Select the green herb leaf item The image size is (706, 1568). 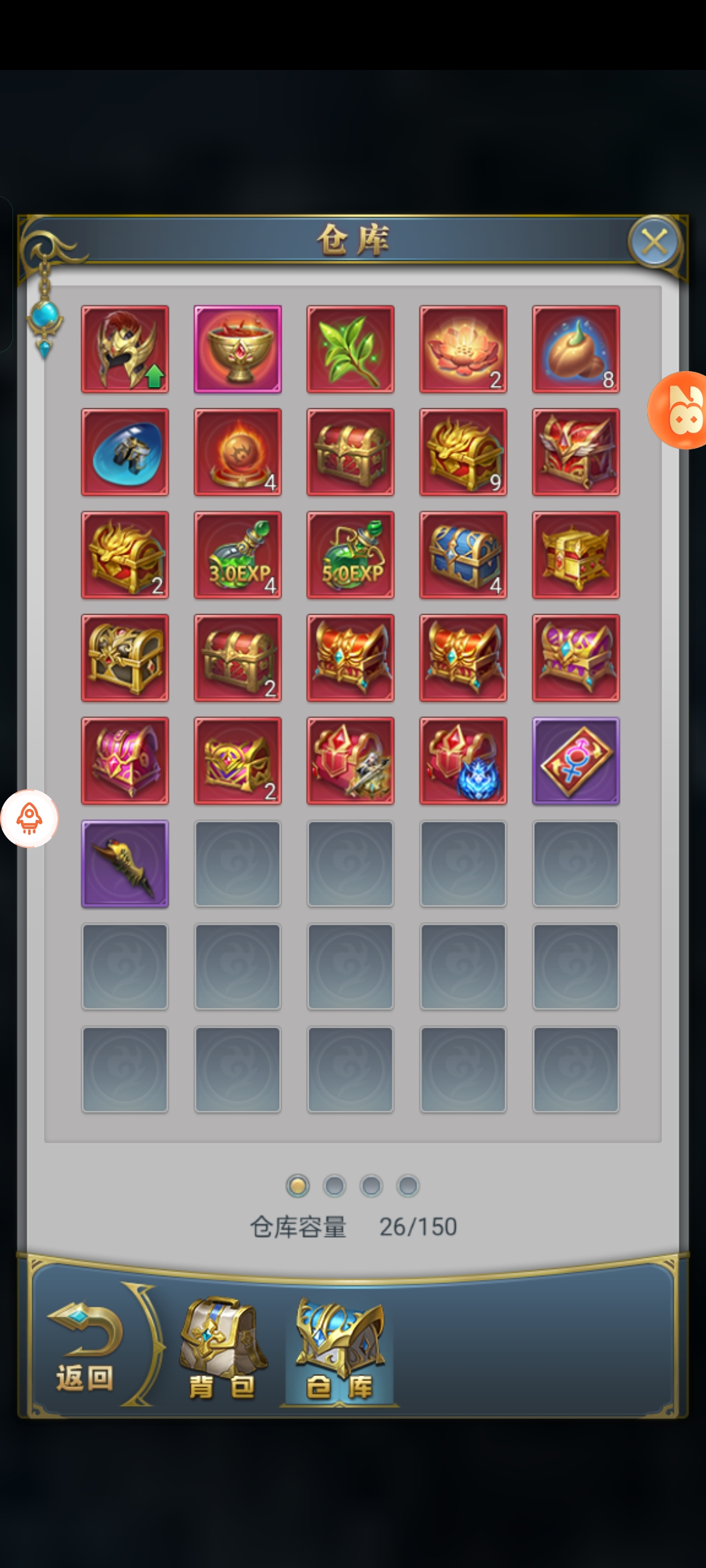(x=350, y=349)
